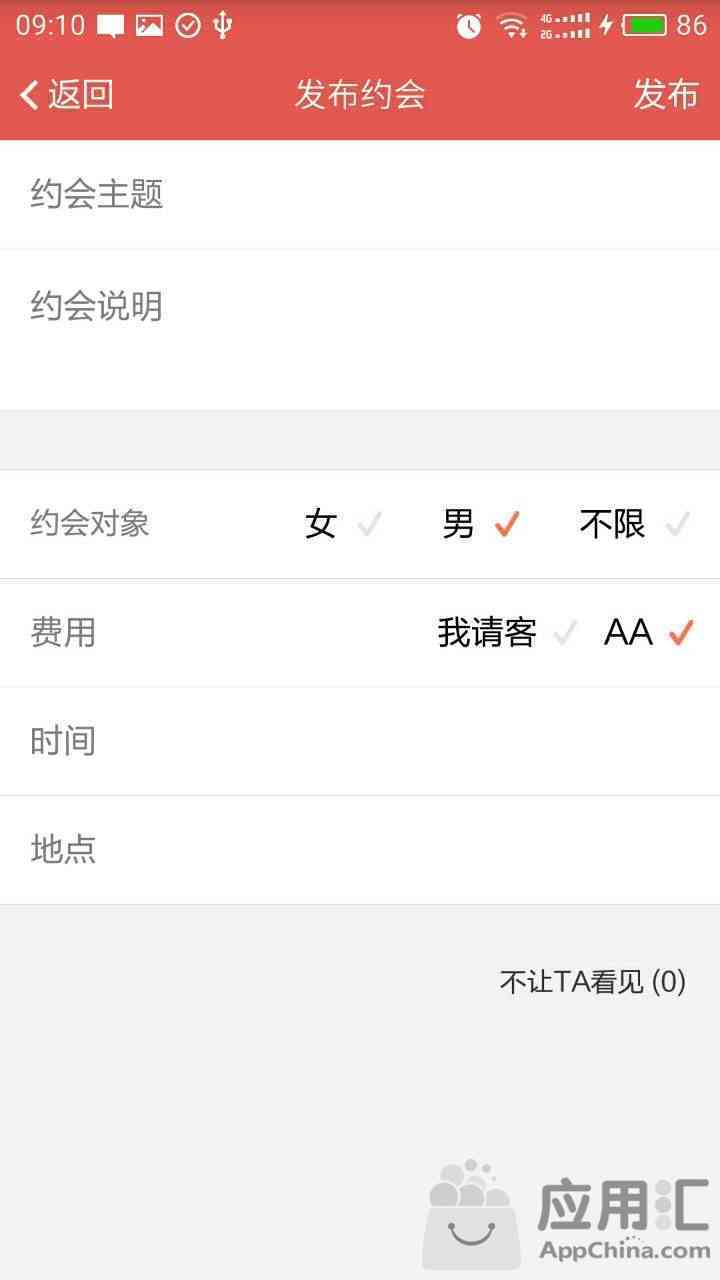Open the 时间 picker row

coord(360,742)
